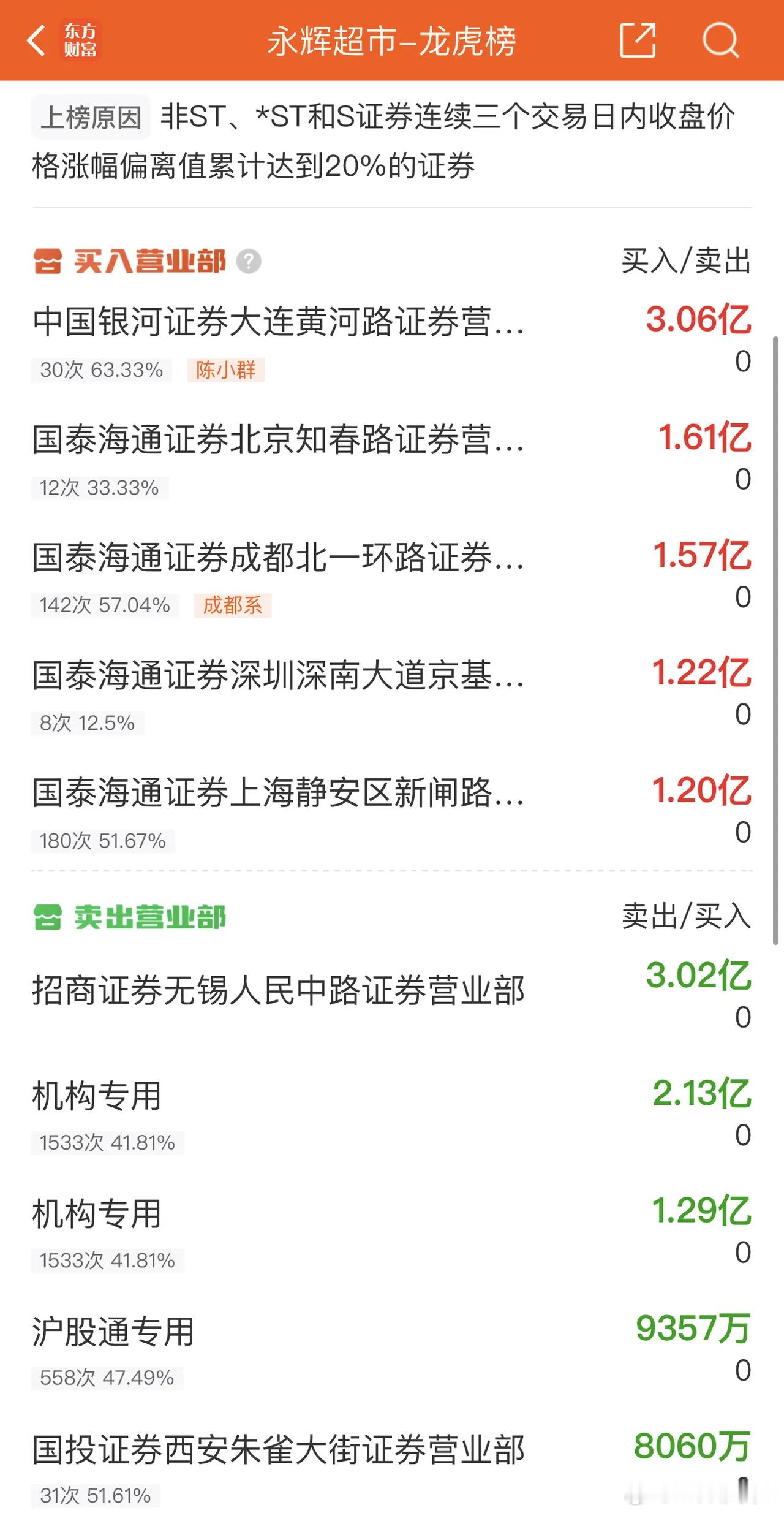Open 招商证券无锡人民中路证券营业部 row
This screenshot has height=1513, width=784.
pos(392,993)
